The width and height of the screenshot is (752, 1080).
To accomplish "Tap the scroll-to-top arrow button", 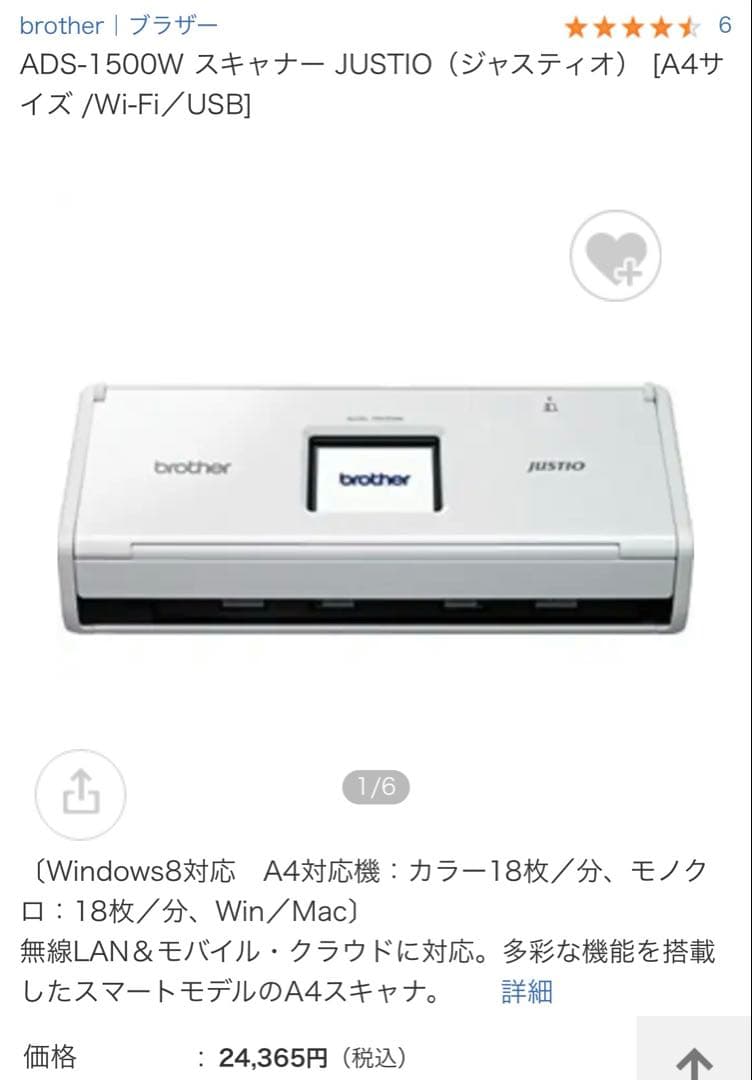I will tap(694, 1058).
